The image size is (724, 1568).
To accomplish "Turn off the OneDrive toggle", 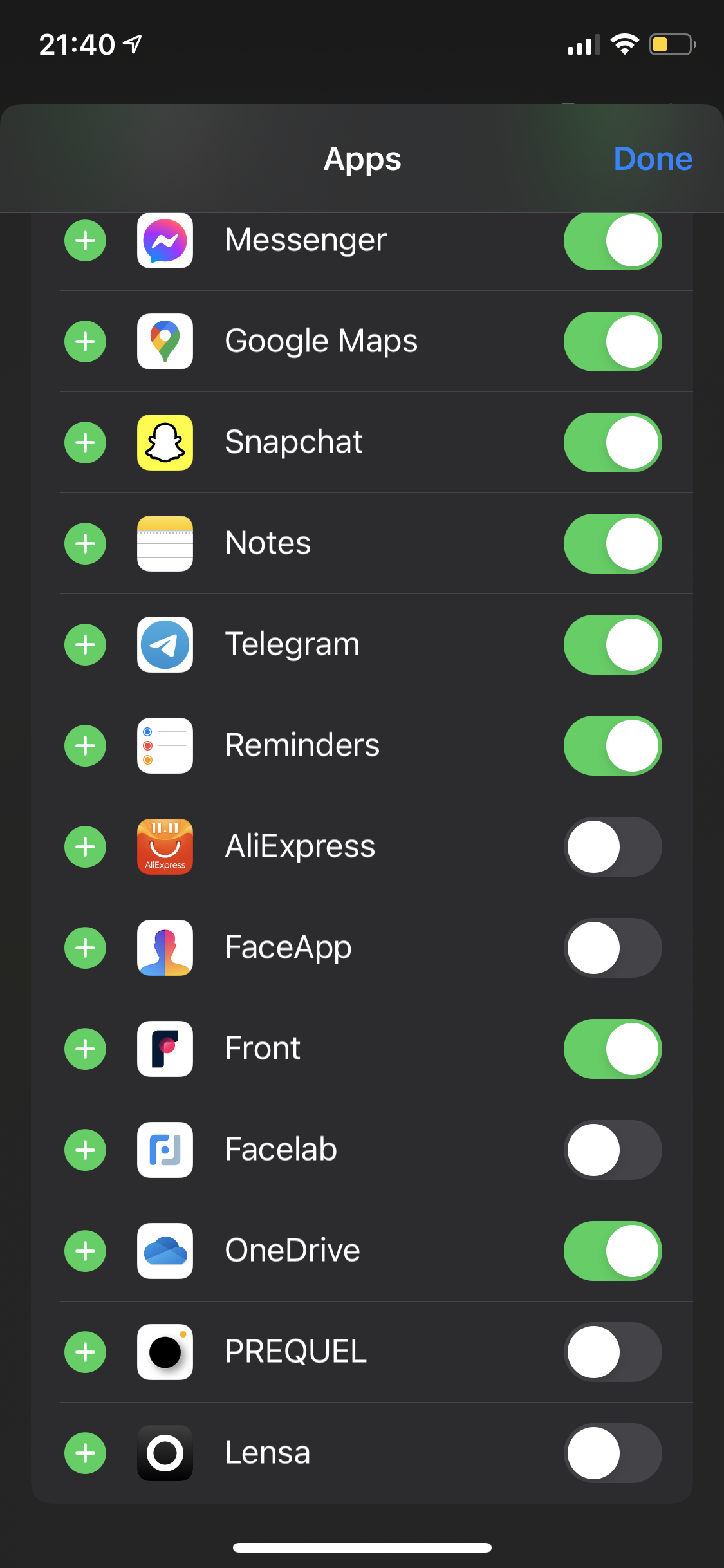I will point(613,1251).
